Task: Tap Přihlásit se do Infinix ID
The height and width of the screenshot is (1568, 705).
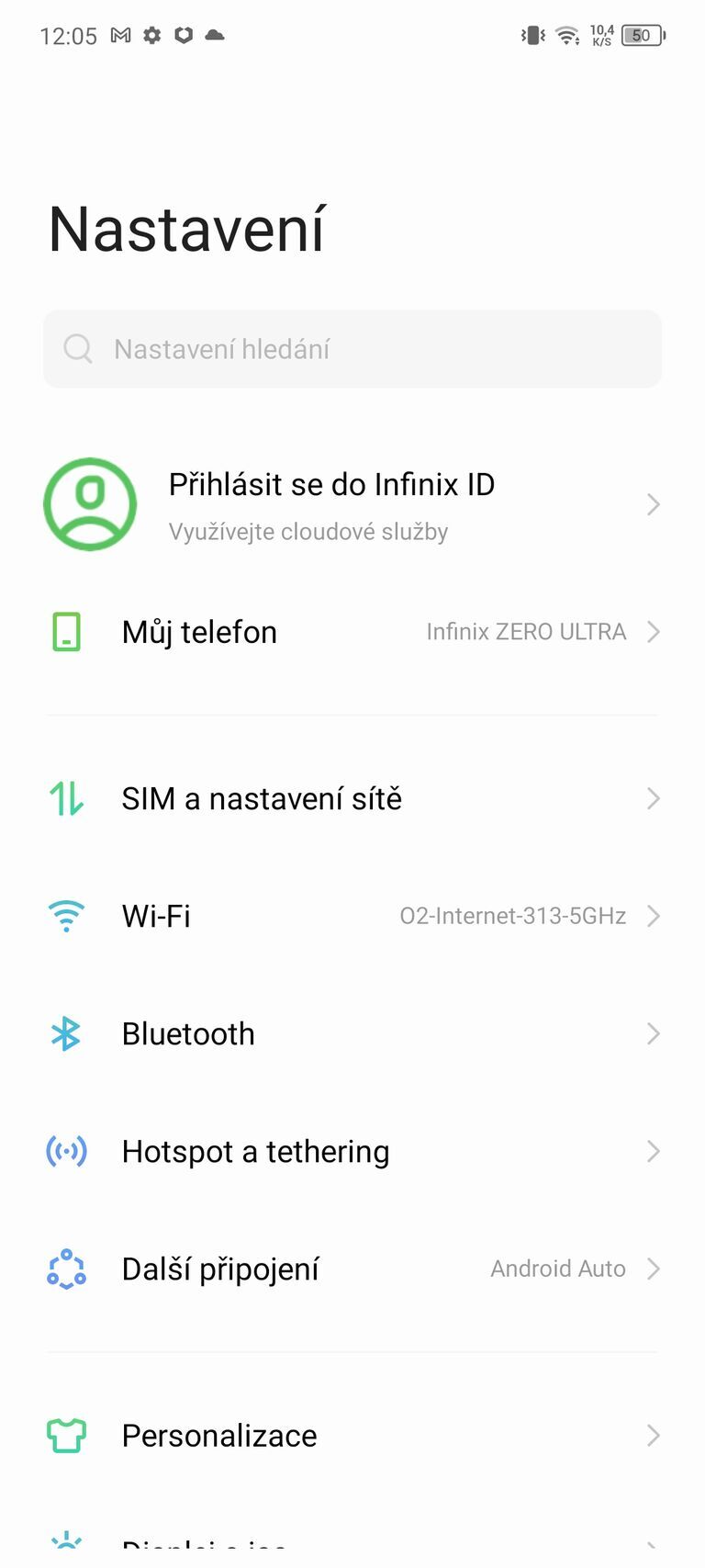Action: coord(331,484)
